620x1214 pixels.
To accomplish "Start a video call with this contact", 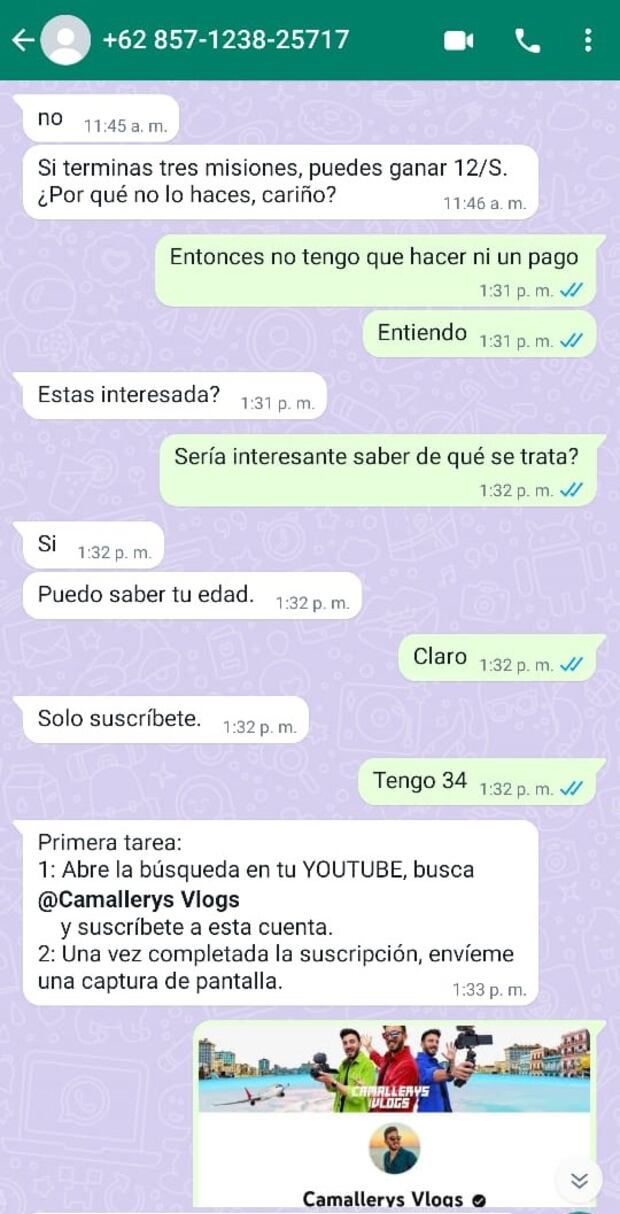I will point(458,40).
